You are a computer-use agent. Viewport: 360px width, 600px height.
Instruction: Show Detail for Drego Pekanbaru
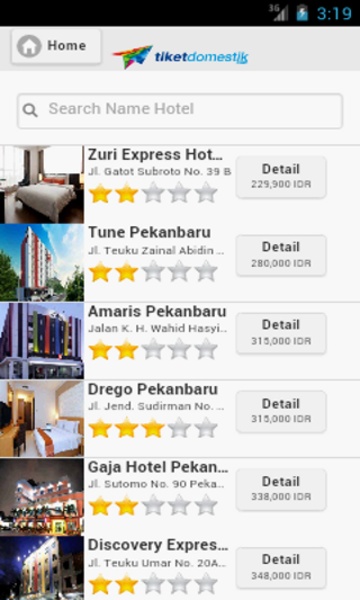(x=281, y=411)
